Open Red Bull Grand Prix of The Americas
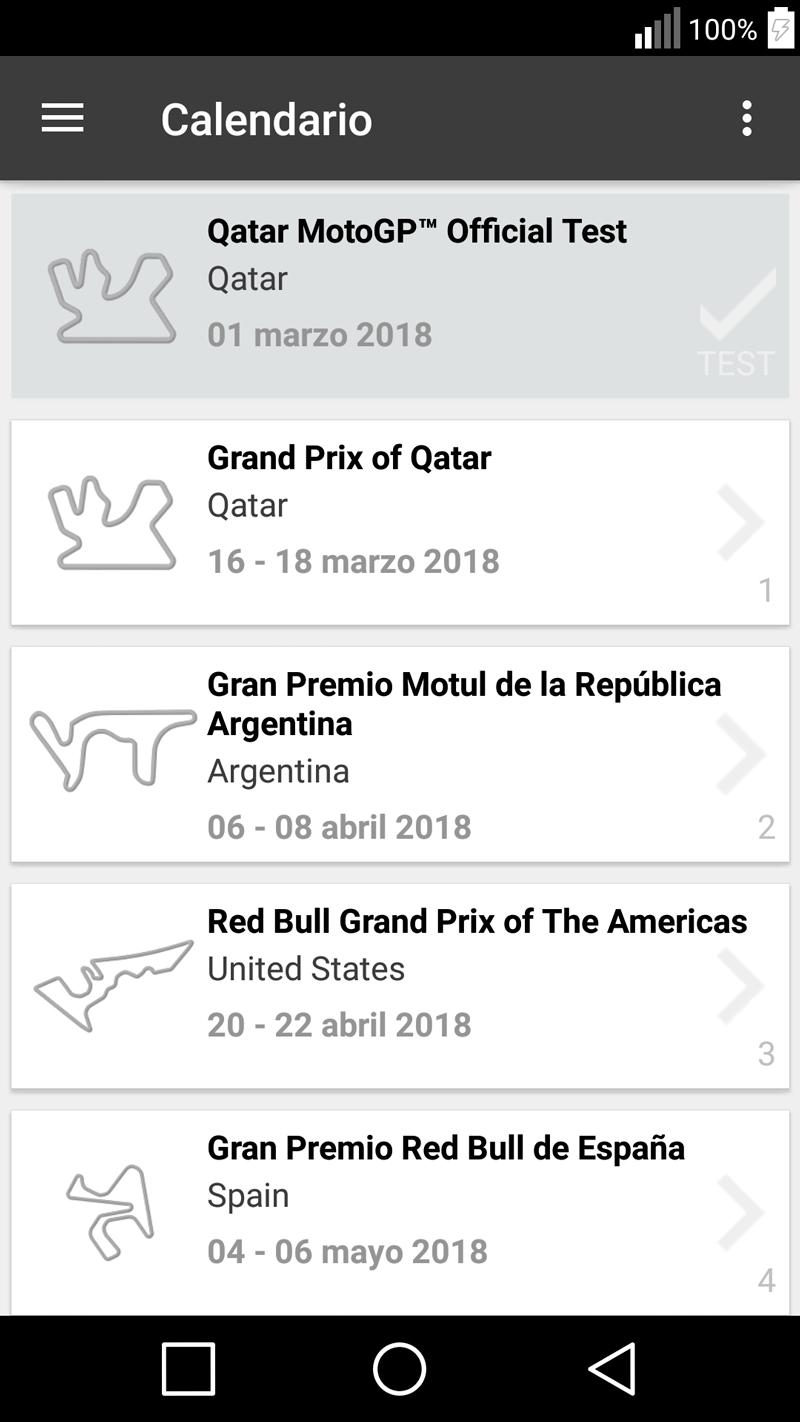Image resolution: width=800 pixels, height=1422 pixels. pyautogui.click(x=400, y=985)
